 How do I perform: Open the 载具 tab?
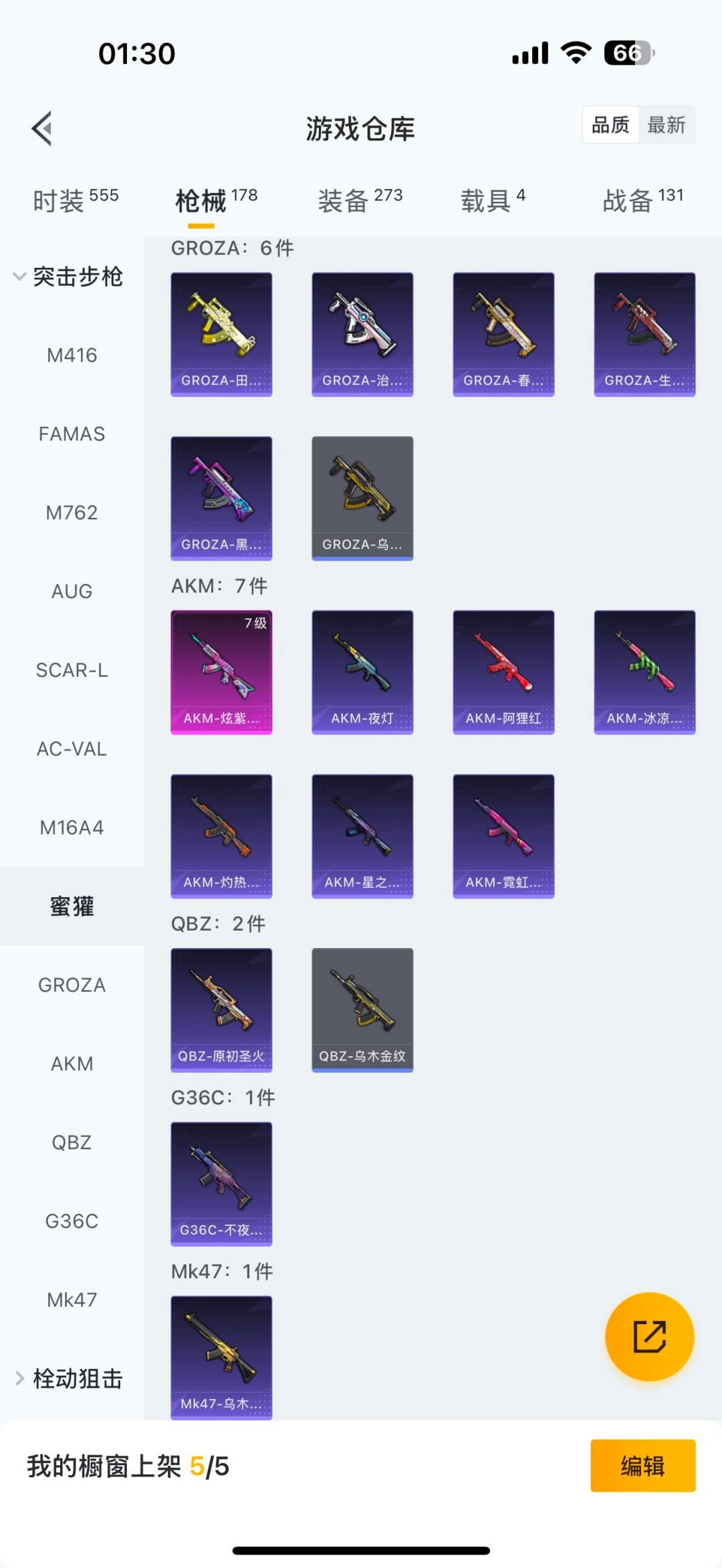coord(493,200)
